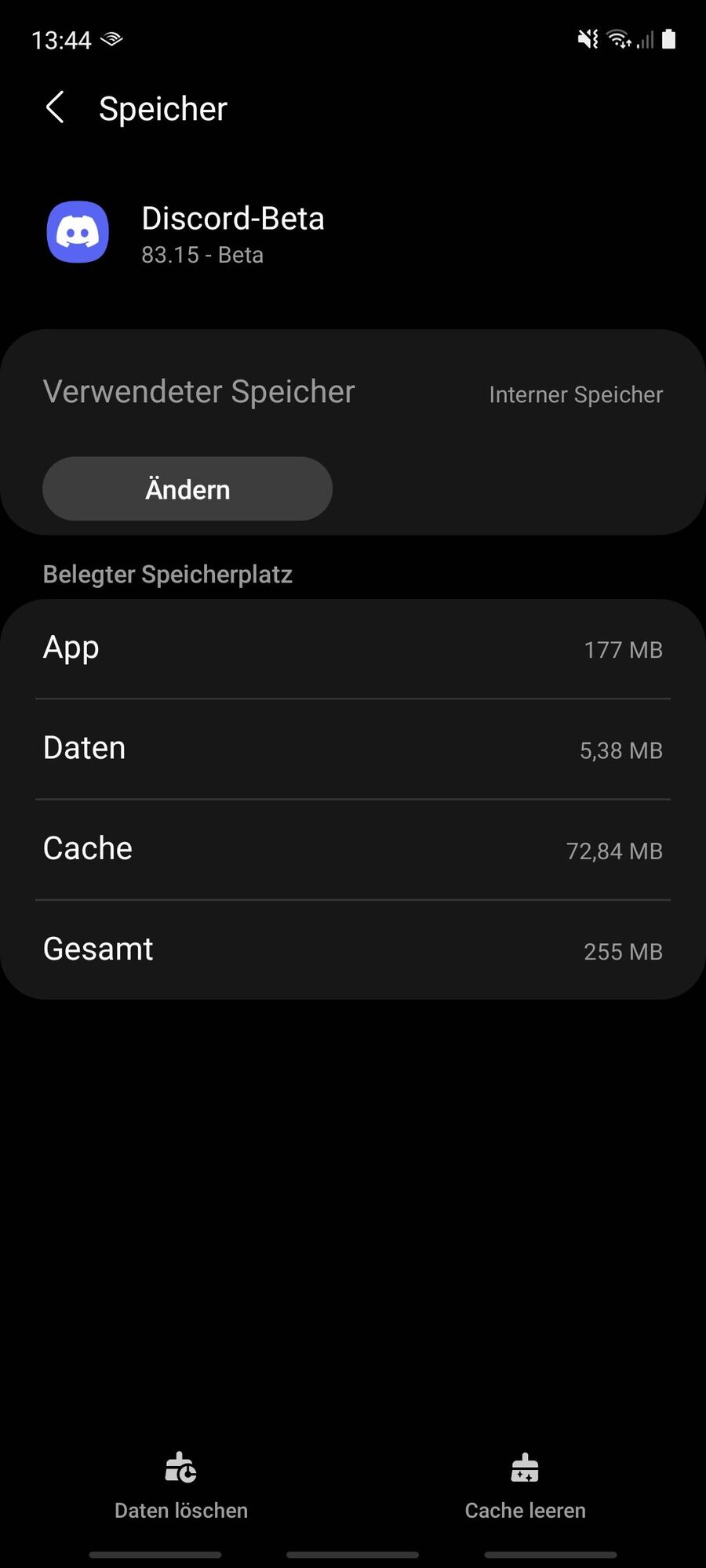Open the Ändern storage location dialog
This screenshot has width=706, height=1568.
click(x=187, y=488)
